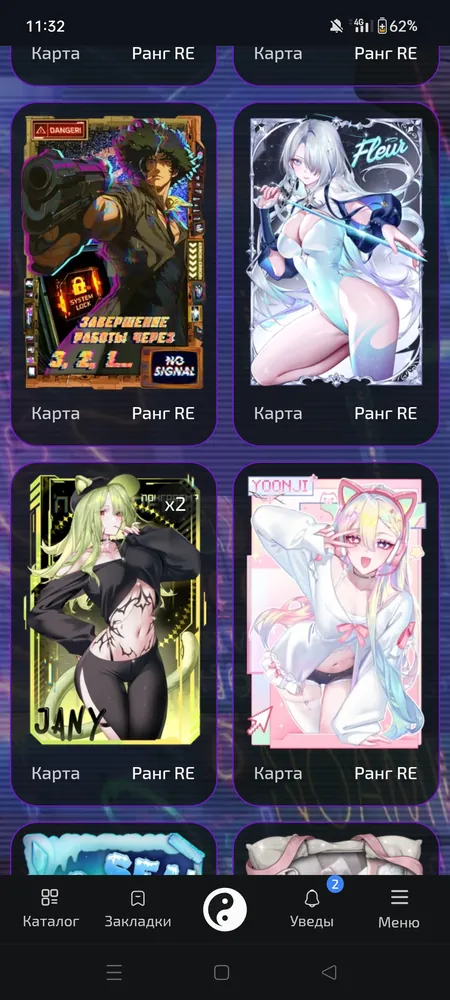Go to the home screen
This screenshot has width=450, height=1000.
(x=221, y=972)
